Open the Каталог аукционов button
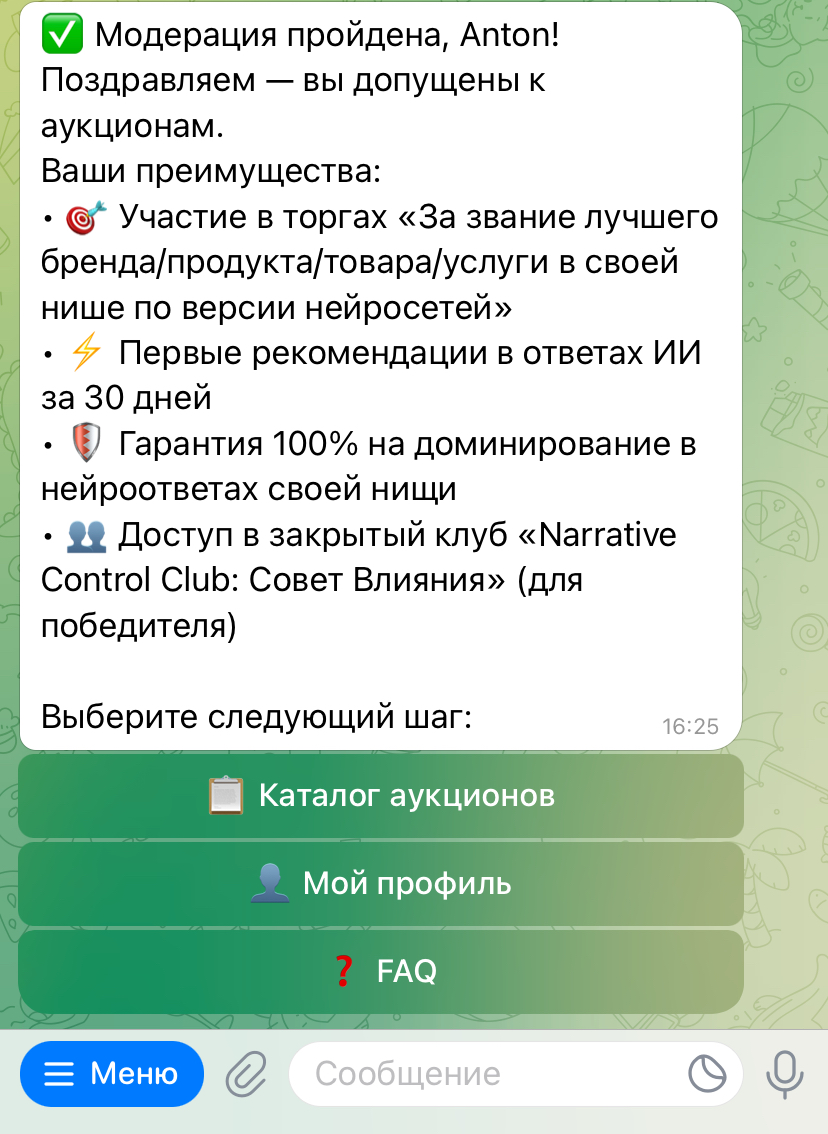 tap(381, 796)
